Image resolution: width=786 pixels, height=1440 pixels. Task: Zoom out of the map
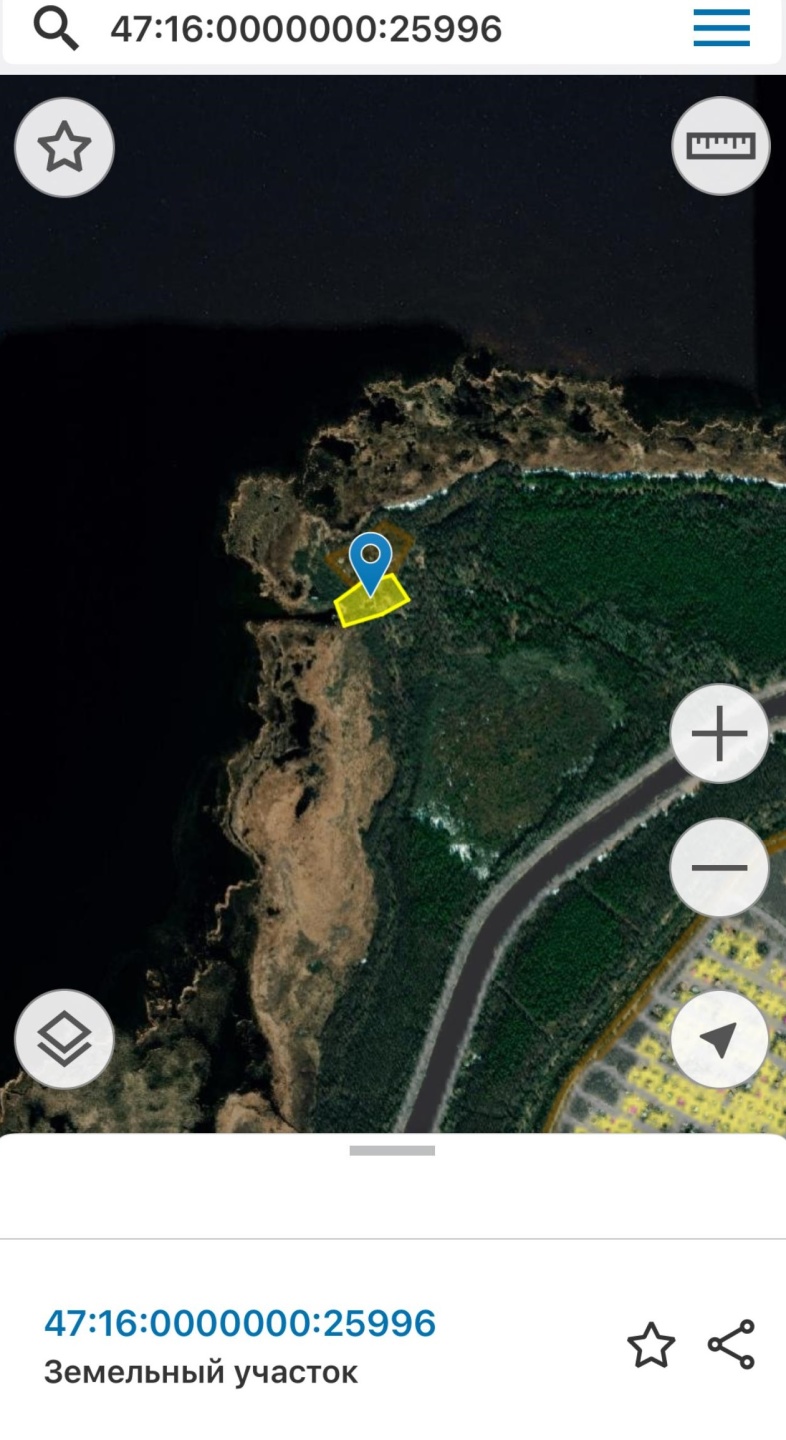pos(719,868)
